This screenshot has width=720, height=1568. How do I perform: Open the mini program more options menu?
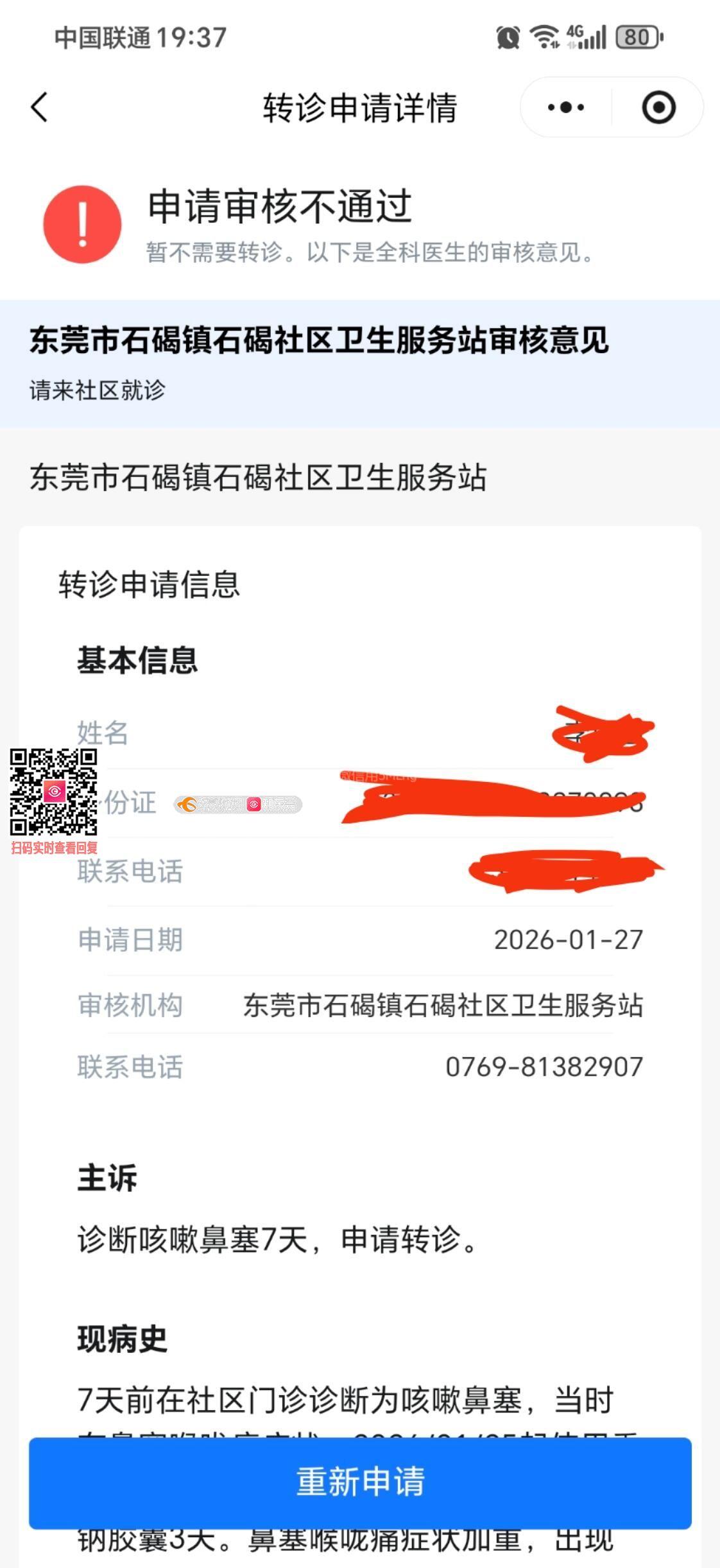566,107
